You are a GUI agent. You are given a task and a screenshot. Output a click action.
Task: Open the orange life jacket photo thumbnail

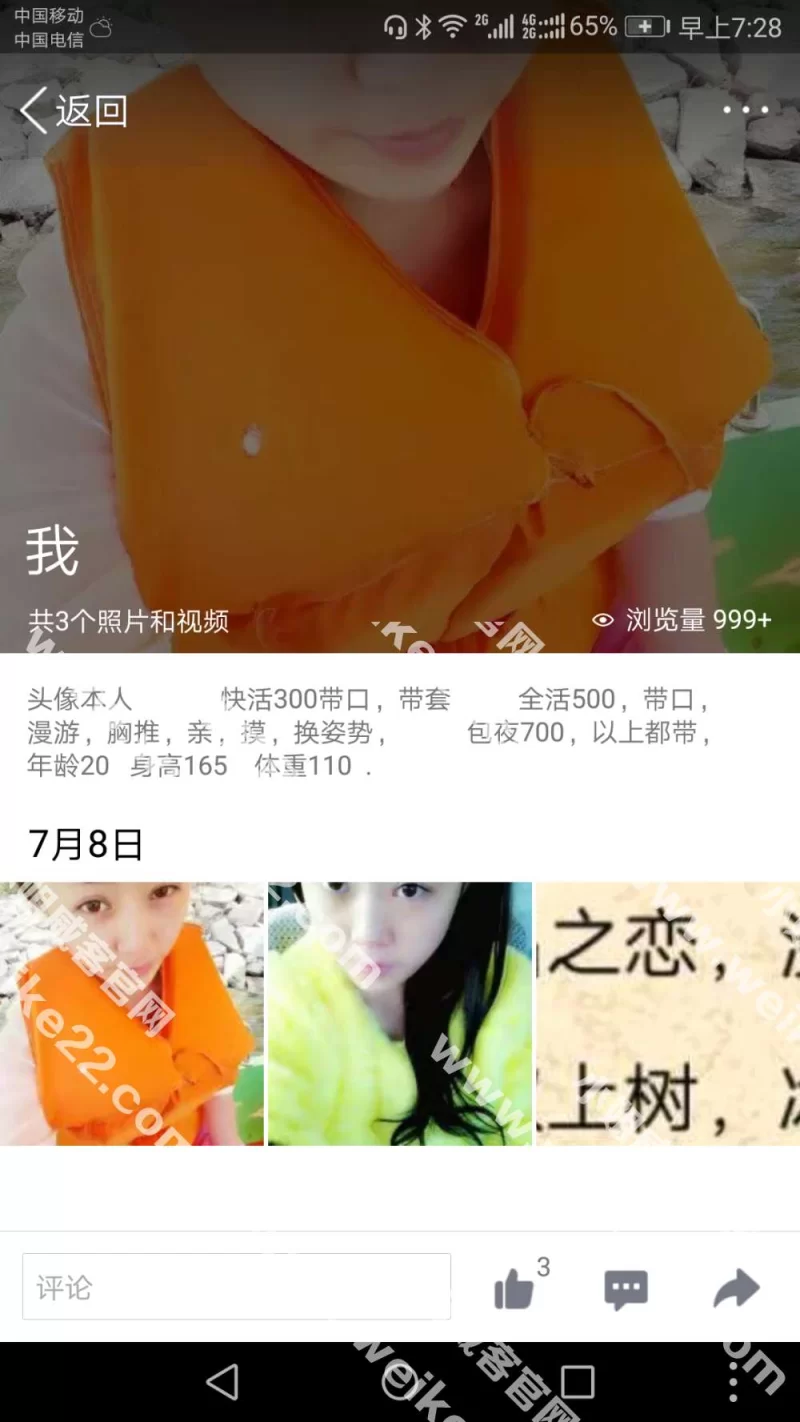pos(132,1013)
